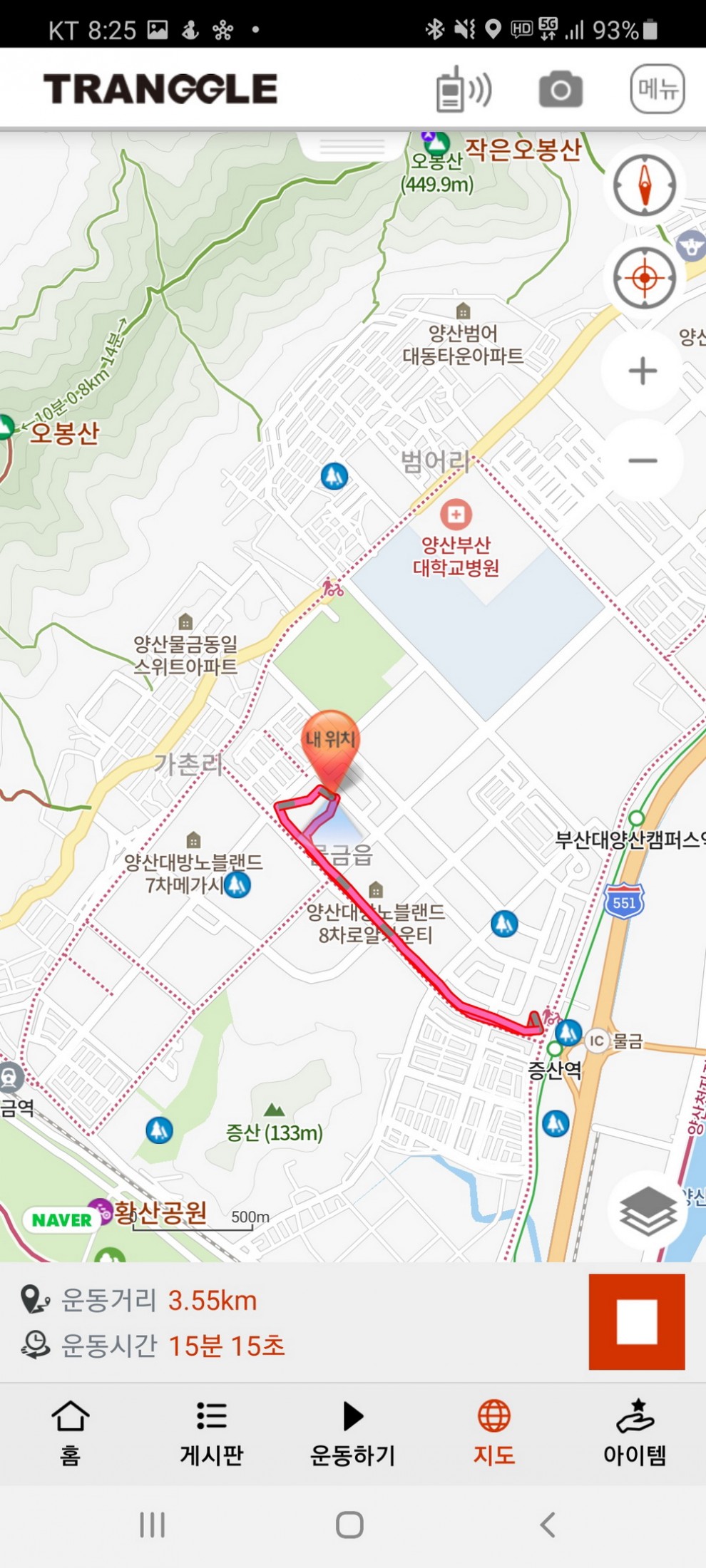
Task: Switch to the 게시판 tab
Action: tap(211, 1433)
